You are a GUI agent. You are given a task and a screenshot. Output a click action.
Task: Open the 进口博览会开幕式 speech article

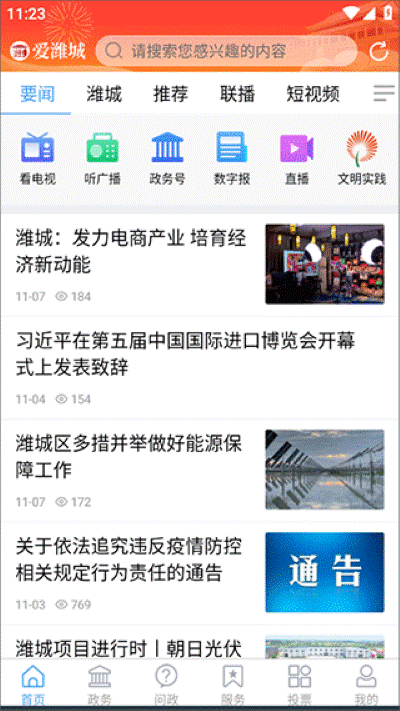click(200, 368)
